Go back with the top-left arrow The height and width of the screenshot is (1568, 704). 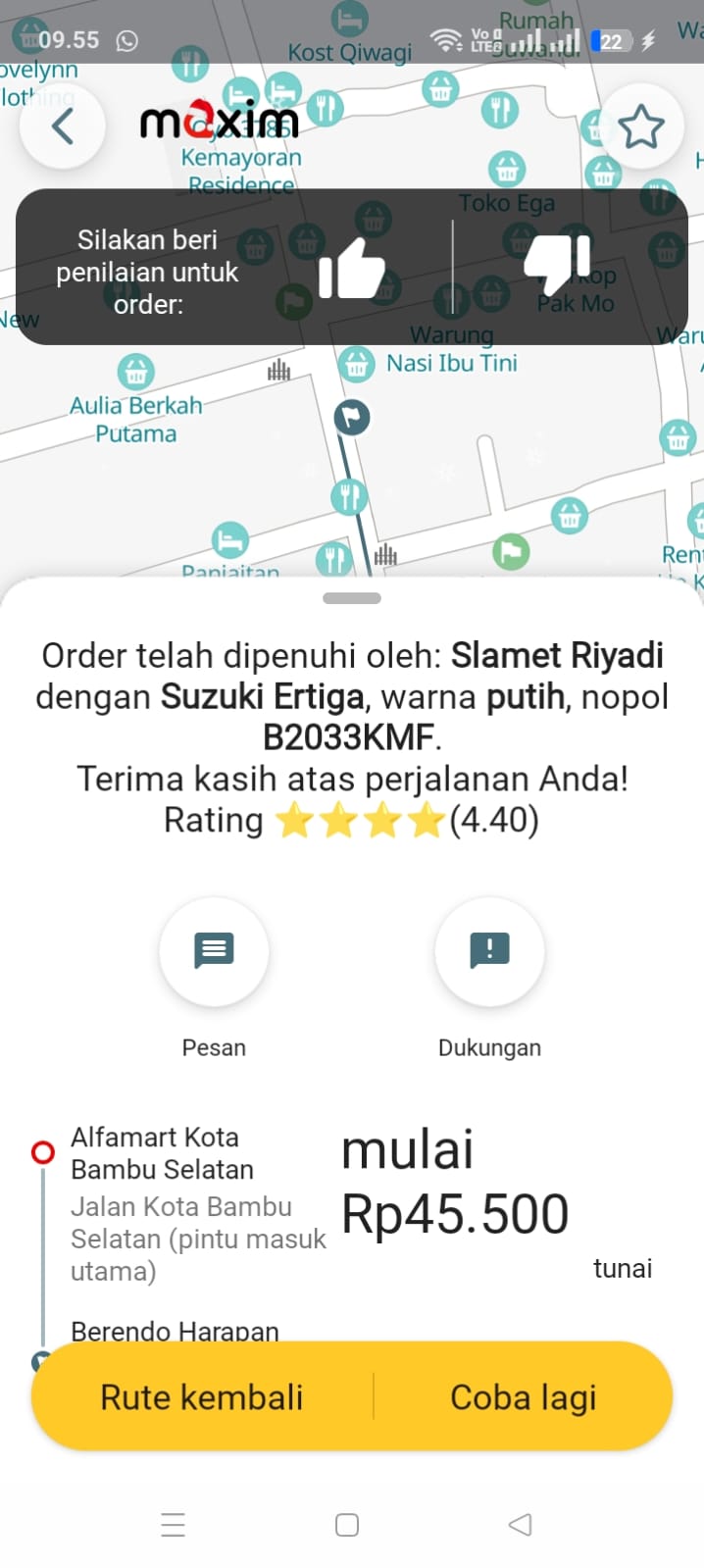[63, 126]
